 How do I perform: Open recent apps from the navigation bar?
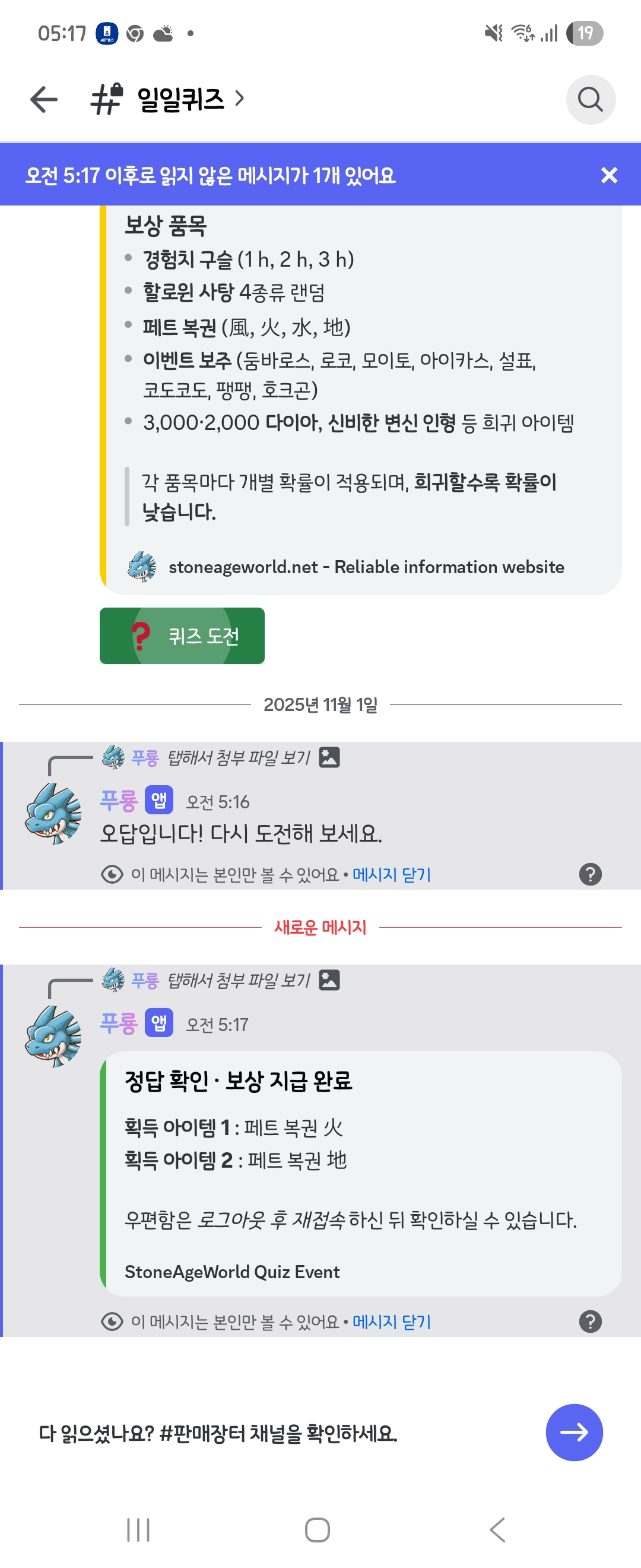coord(138,1529)
